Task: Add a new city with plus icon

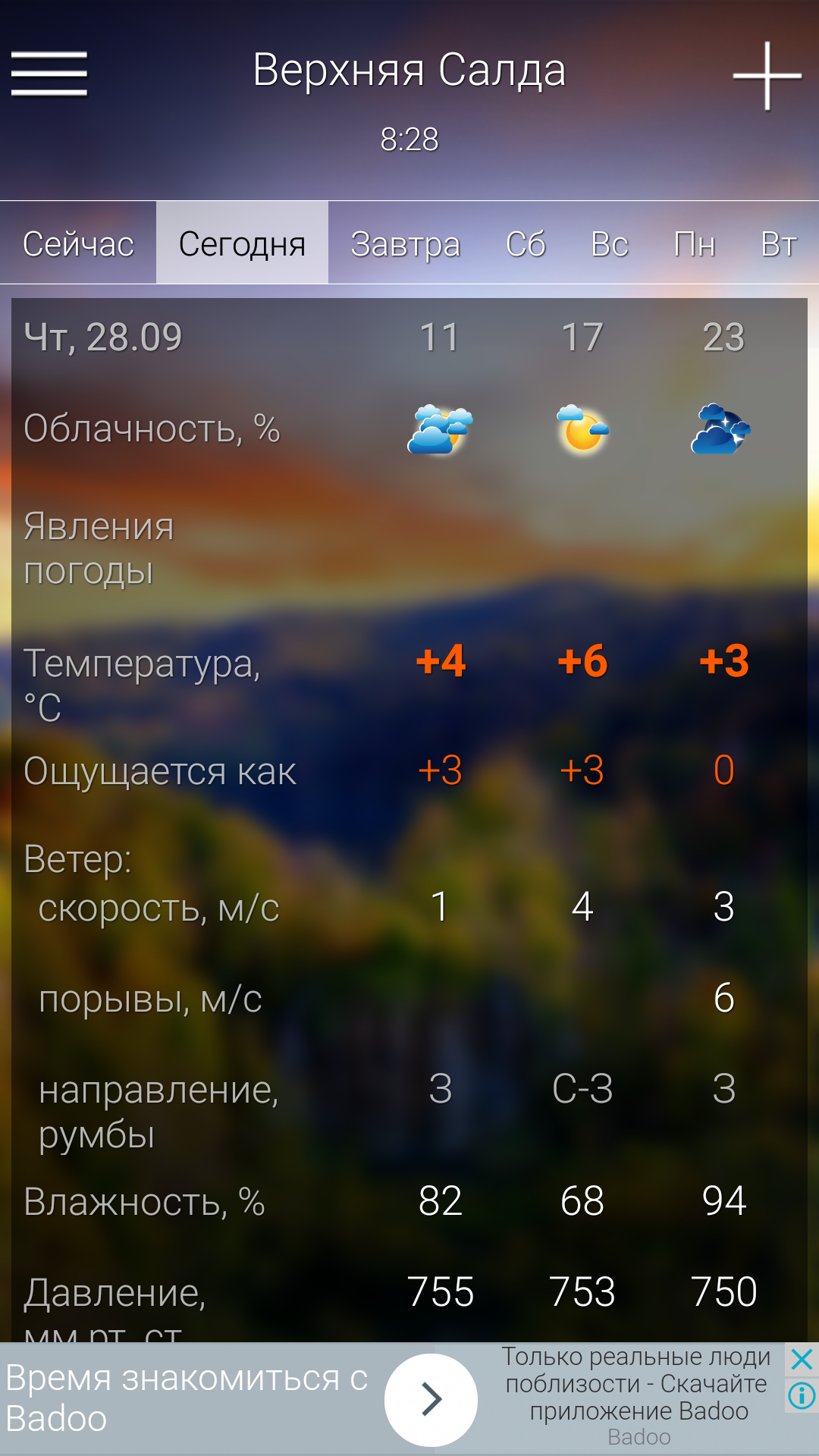Action: pyautogui.click(x=767, y=75)
